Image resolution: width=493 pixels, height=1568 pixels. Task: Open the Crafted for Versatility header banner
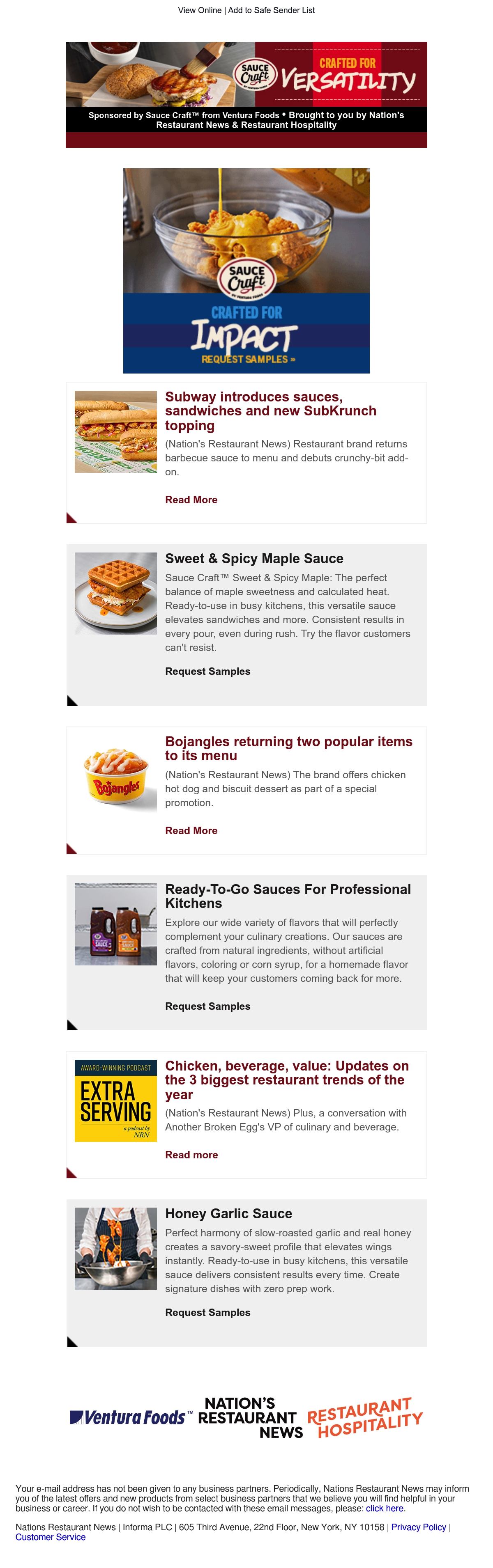point(246,94)
